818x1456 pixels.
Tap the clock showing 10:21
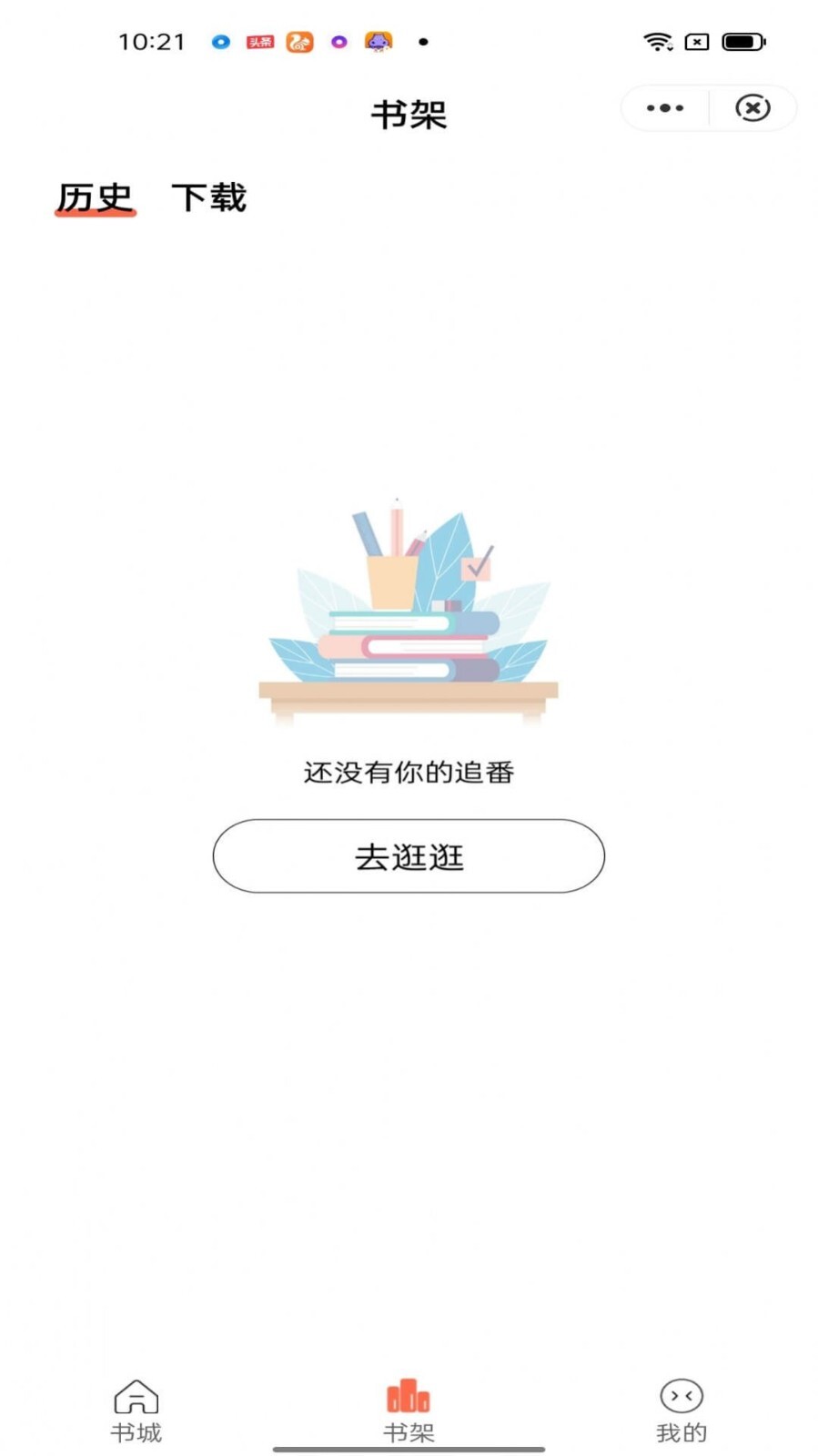click(151, 41)
